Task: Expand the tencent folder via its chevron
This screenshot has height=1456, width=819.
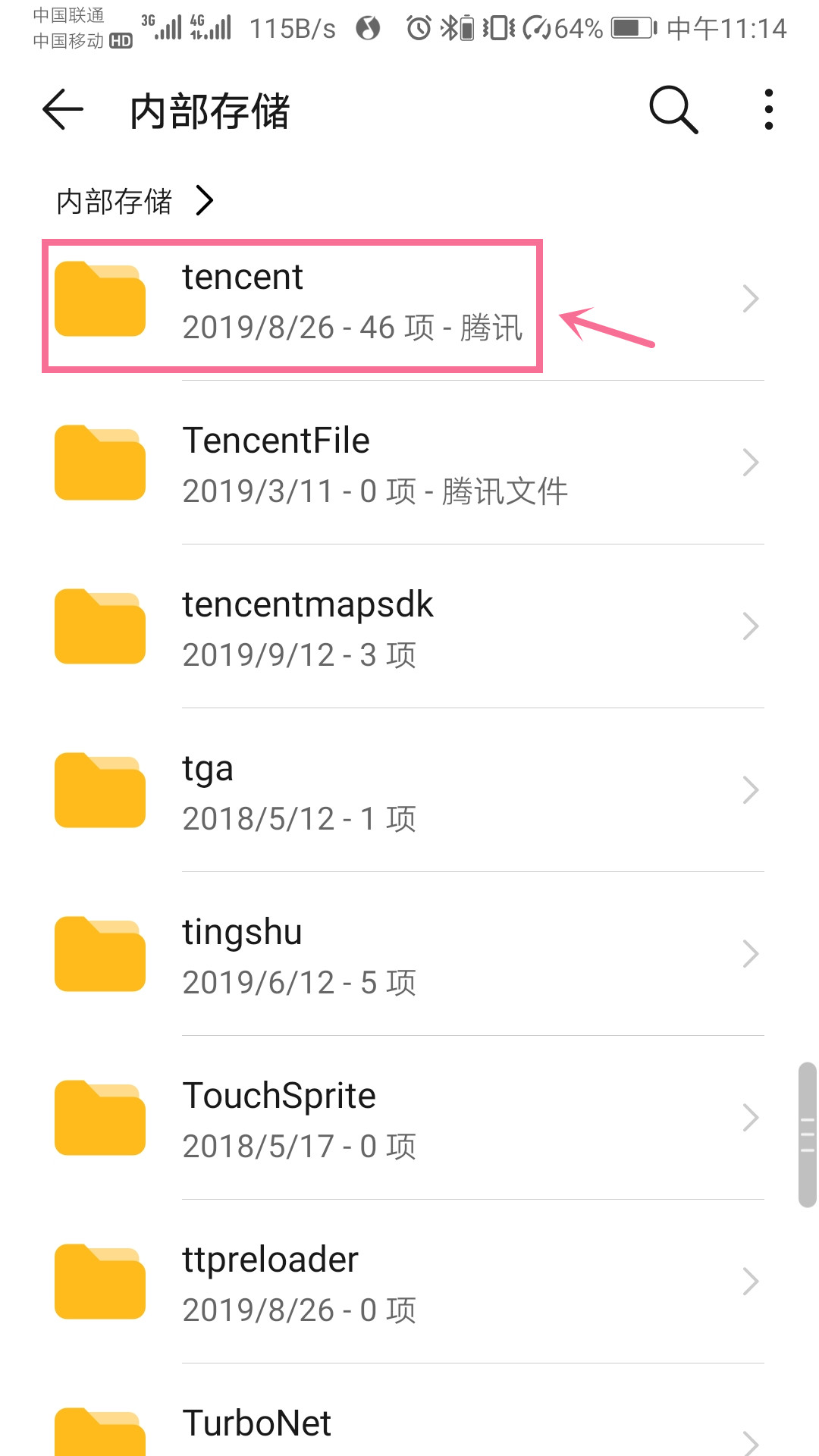Action: [x=750, y=299]
